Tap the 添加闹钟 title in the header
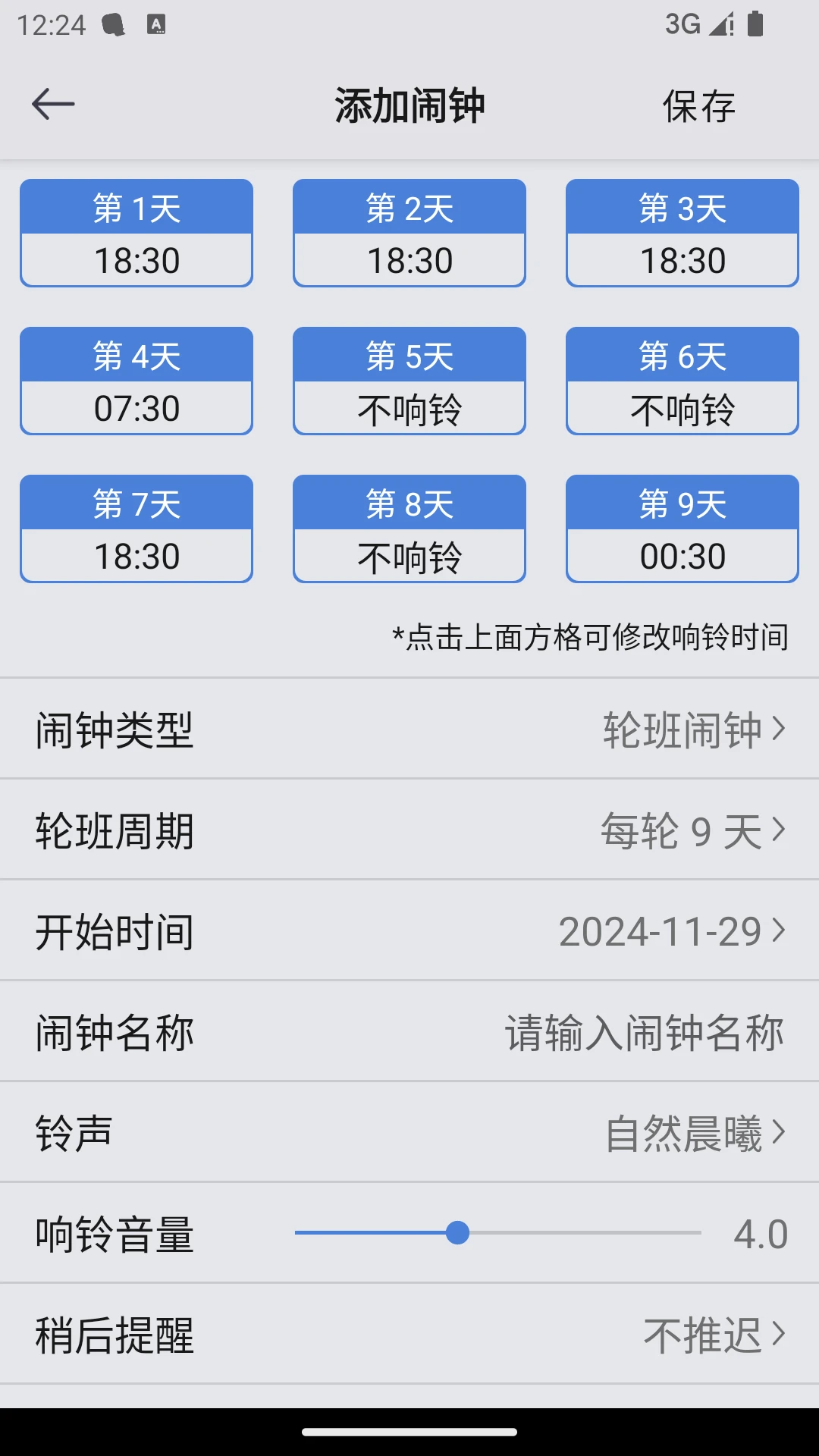The width and height of the screenshot is (819, 1456). 409,106
